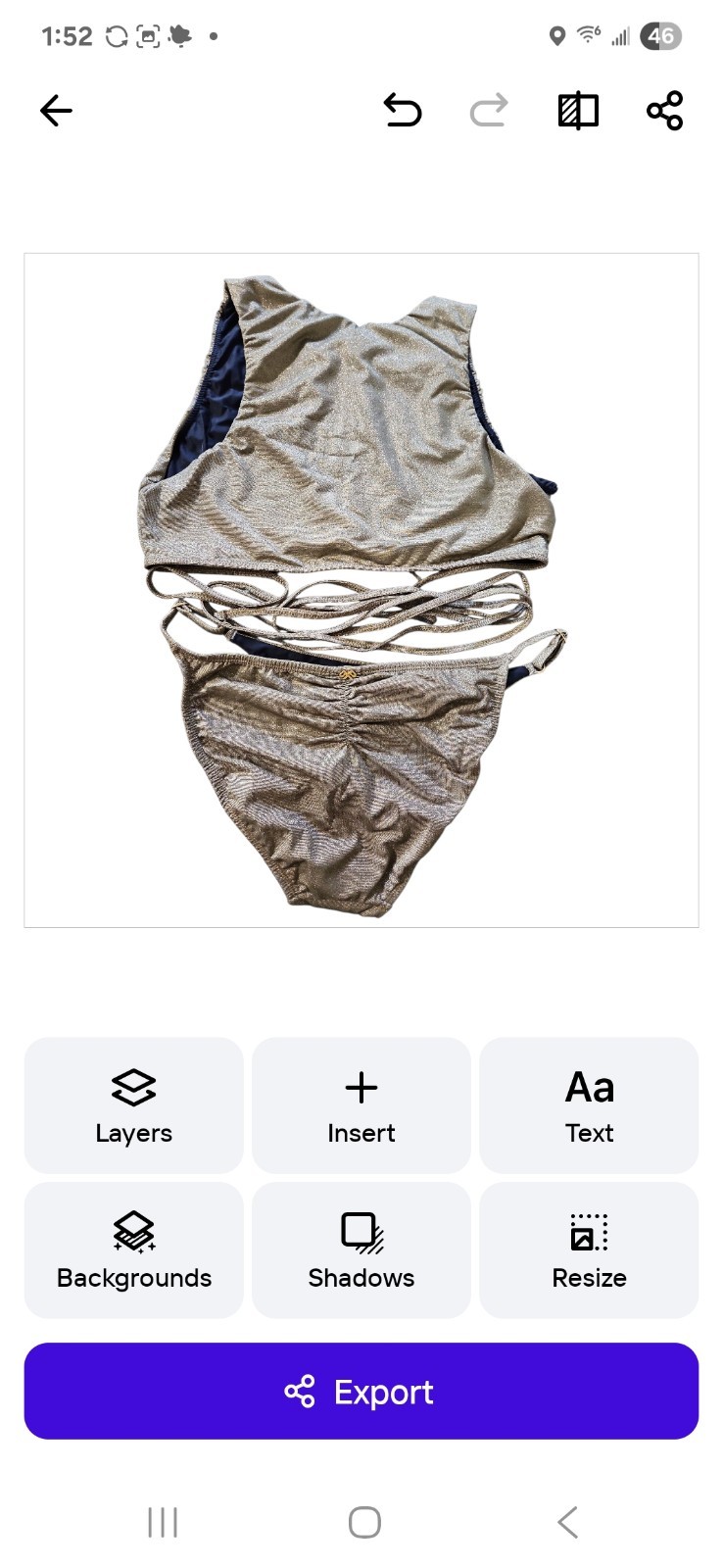
Task: Add Text to the image
Action: point(589,1105)
